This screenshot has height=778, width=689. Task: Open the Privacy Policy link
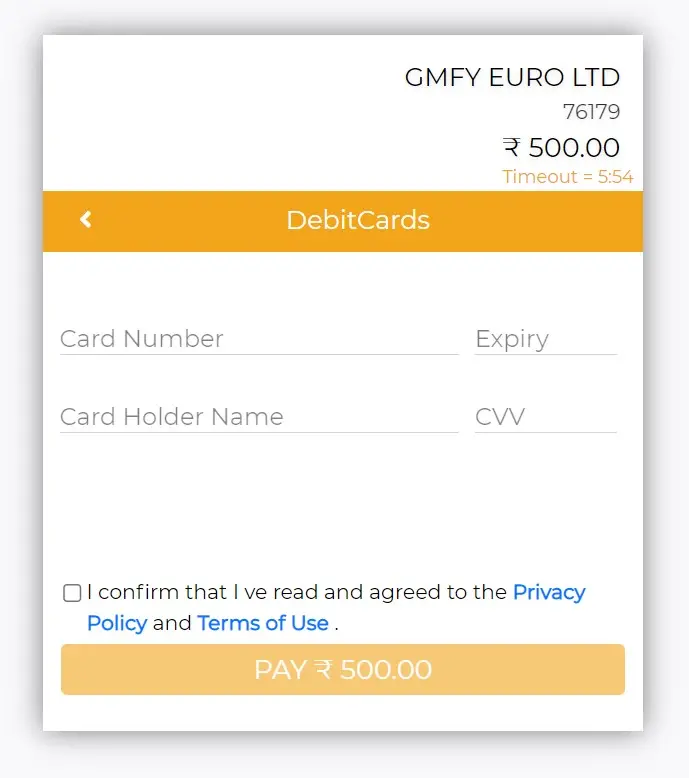click(548, 592)
